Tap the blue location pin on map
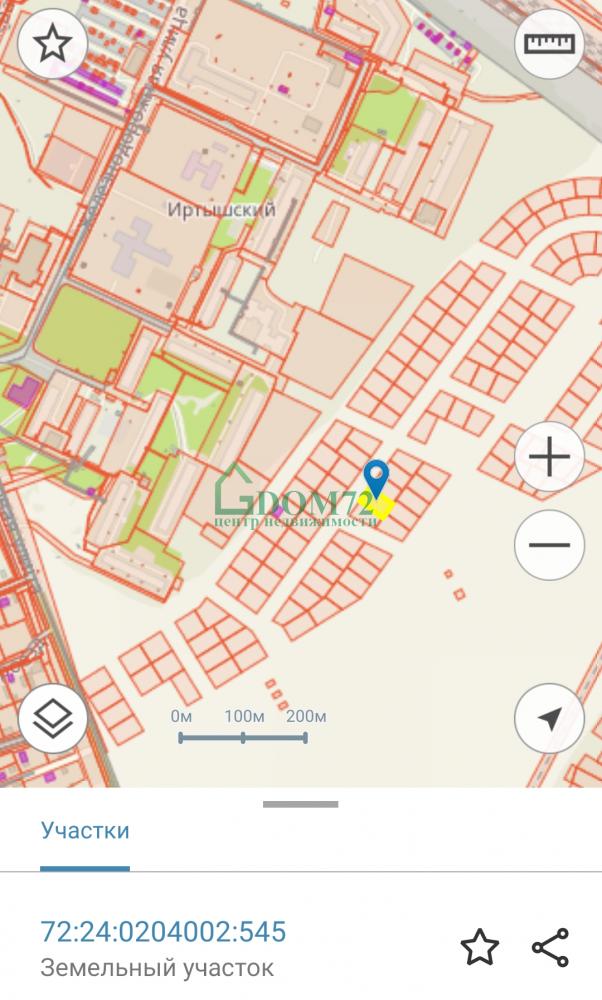The width and height of the screenshot is (602, 1000). [376, 479]
